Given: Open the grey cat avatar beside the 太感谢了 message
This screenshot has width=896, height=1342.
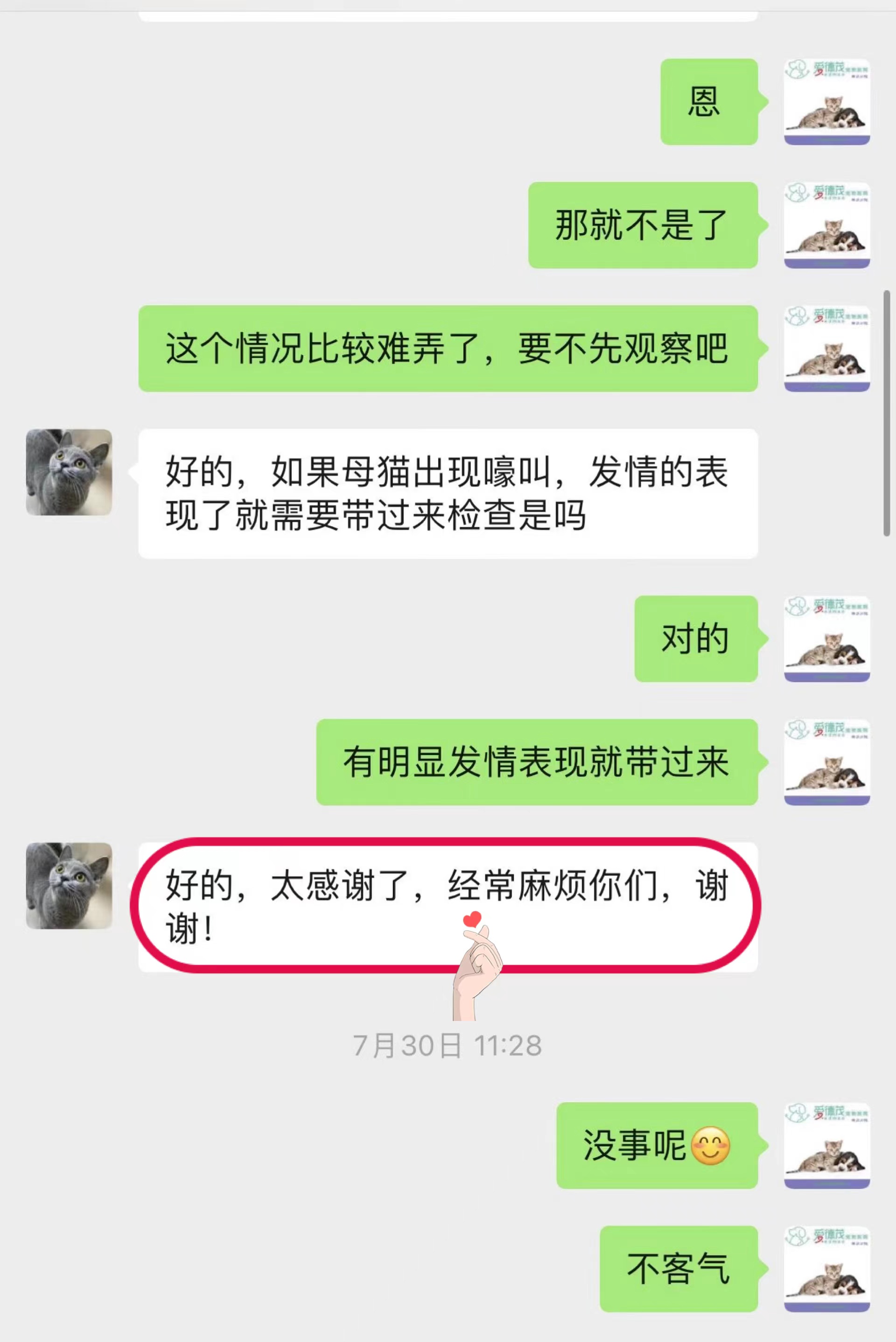Looking at the screenshot, I should (69, 885).
